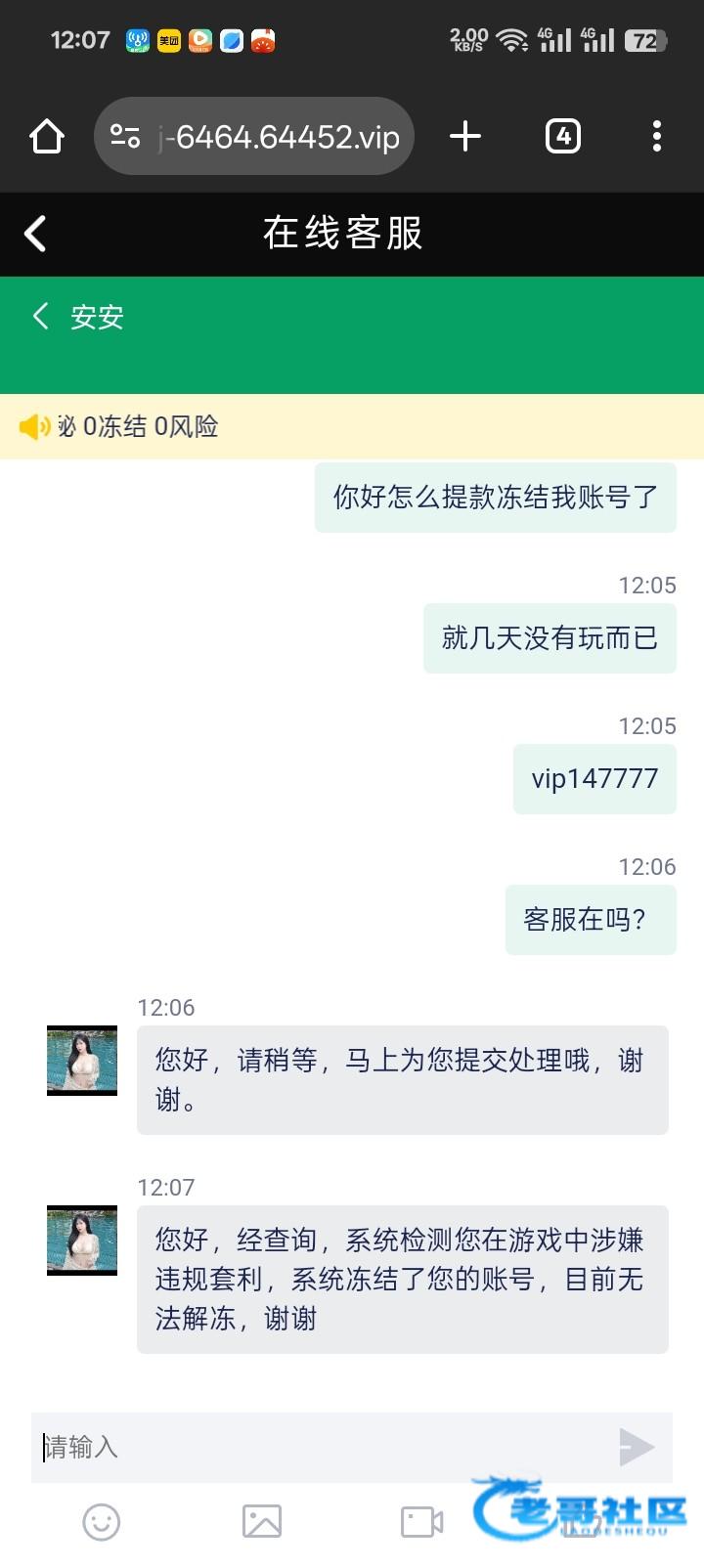Send the typed message

[636, 1447]
